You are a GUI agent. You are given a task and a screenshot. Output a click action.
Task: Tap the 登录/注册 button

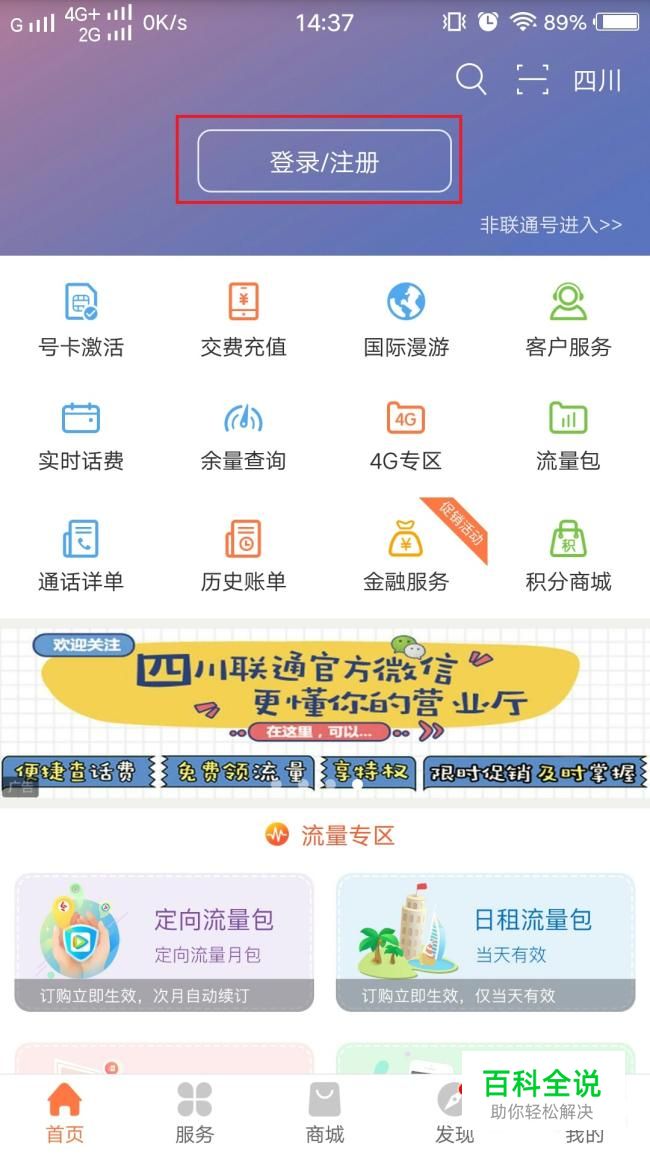[324, 161]
